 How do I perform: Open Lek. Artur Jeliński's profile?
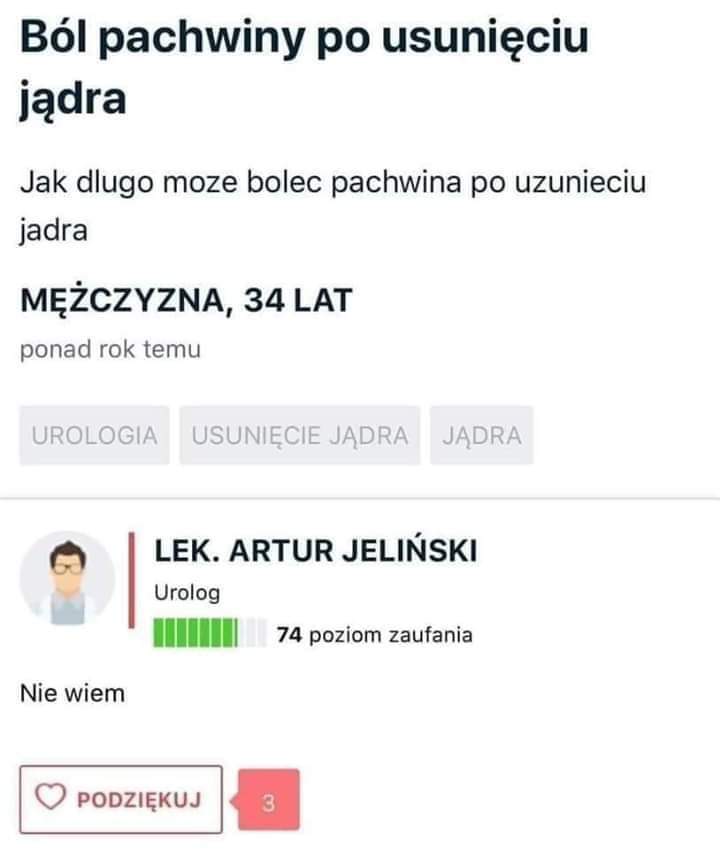(315, 550)
